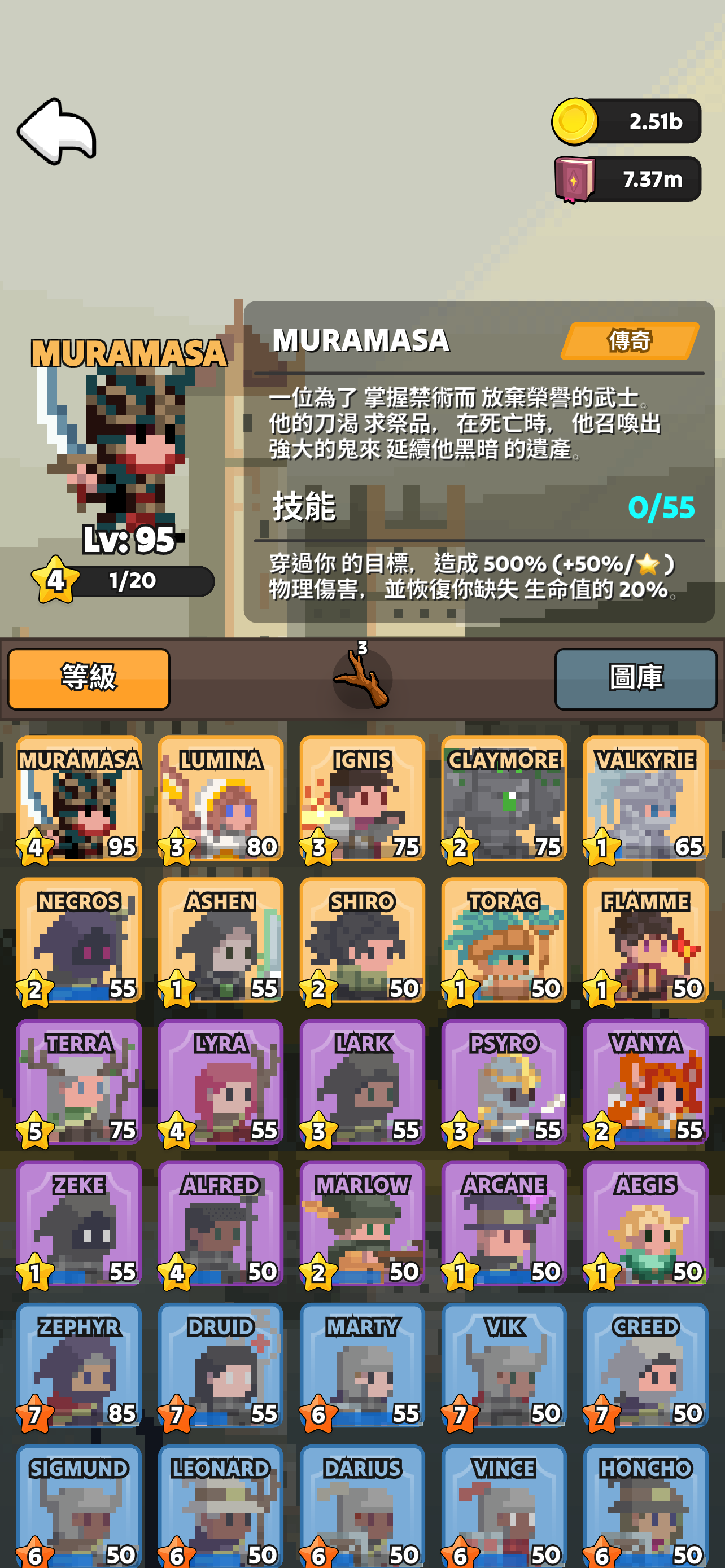The image size is (725, 1568).
Task: Select the ALFRED hero card
Action: click(220, 1223)
